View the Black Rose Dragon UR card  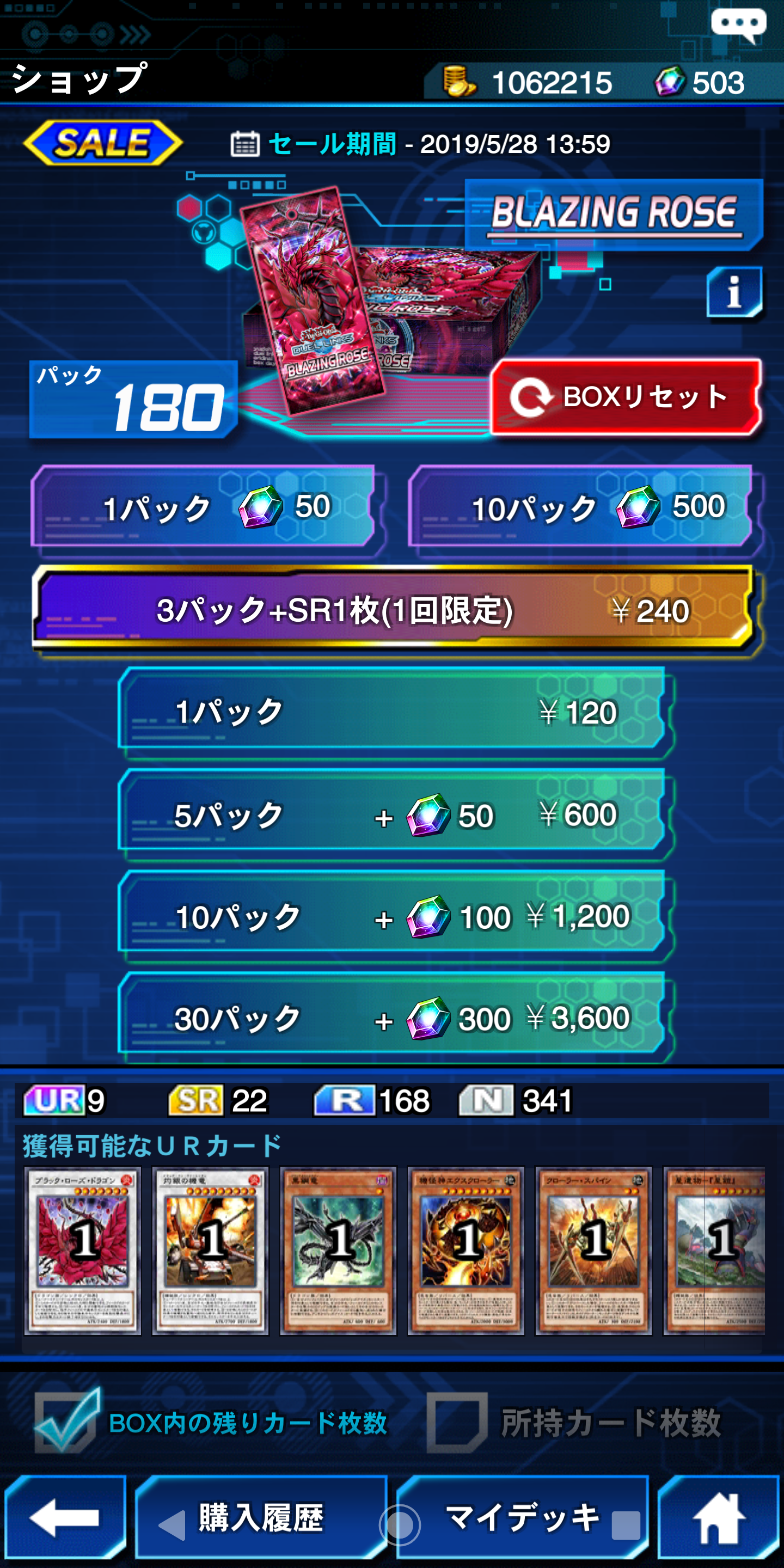[83, 1251]
